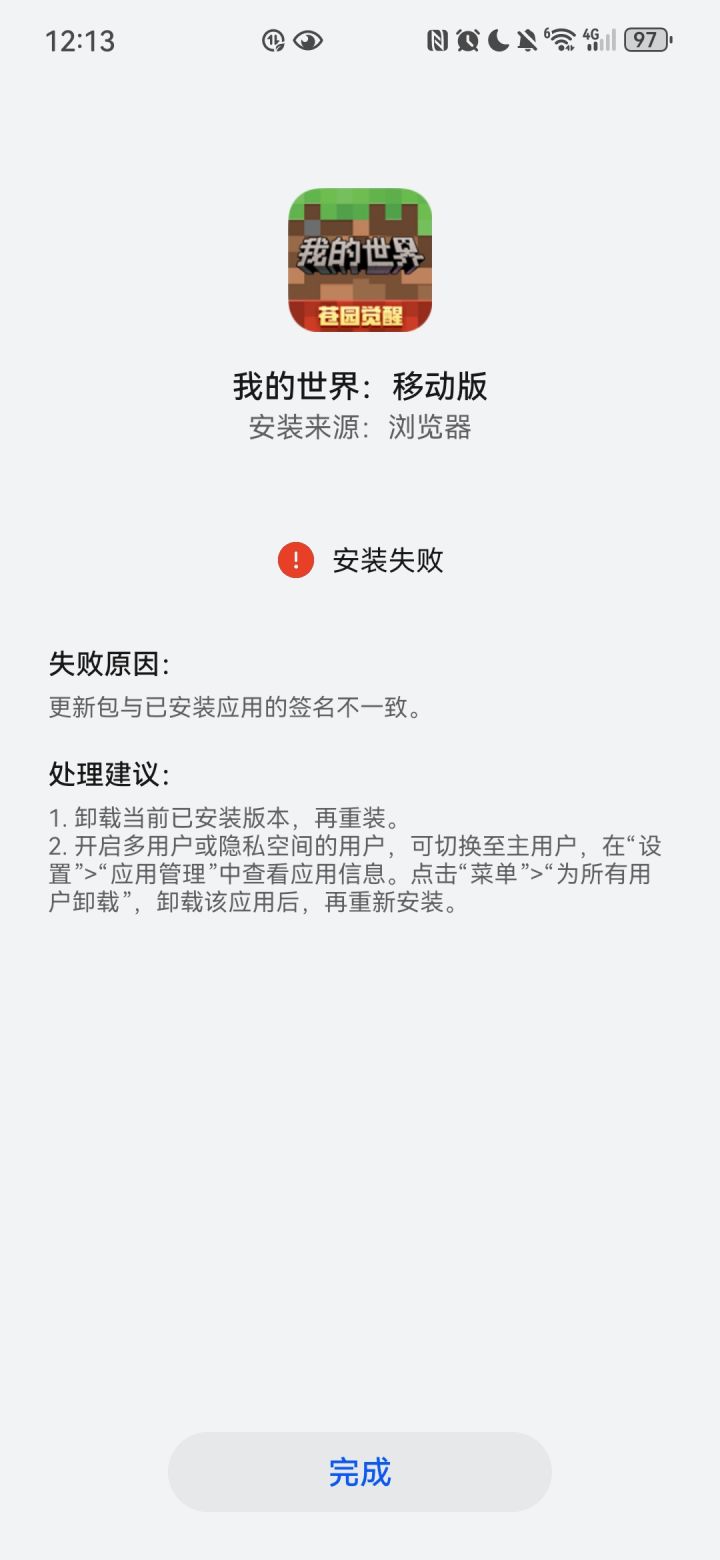Tap the NFC icon in the status bar
The image size is (720, 1560).
[x=438, y=40]
